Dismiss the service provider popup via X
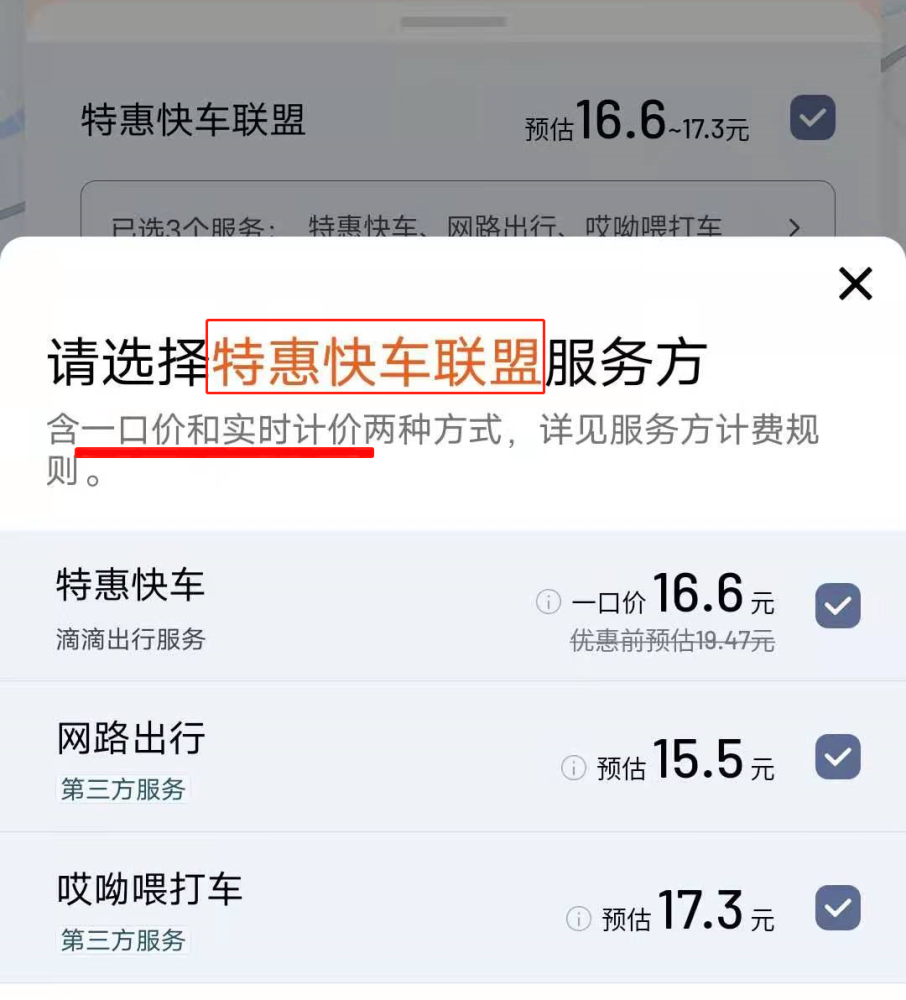This screenshot has width=906, height=1000. click(x=855, y=284)
